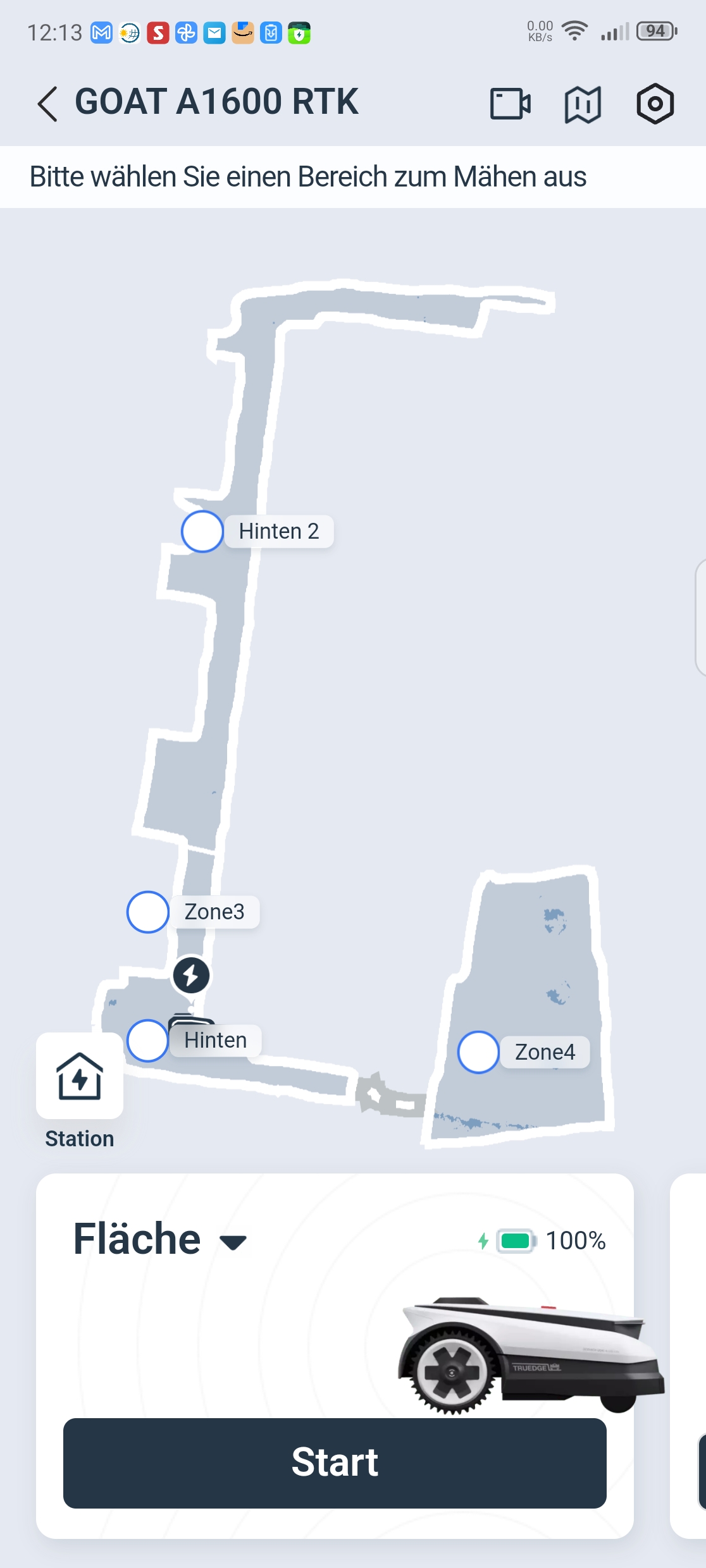Expand the Fläche mode dropdown
The height and width of the screenshot is (1568, 706).
click(x=160, y=1239)
